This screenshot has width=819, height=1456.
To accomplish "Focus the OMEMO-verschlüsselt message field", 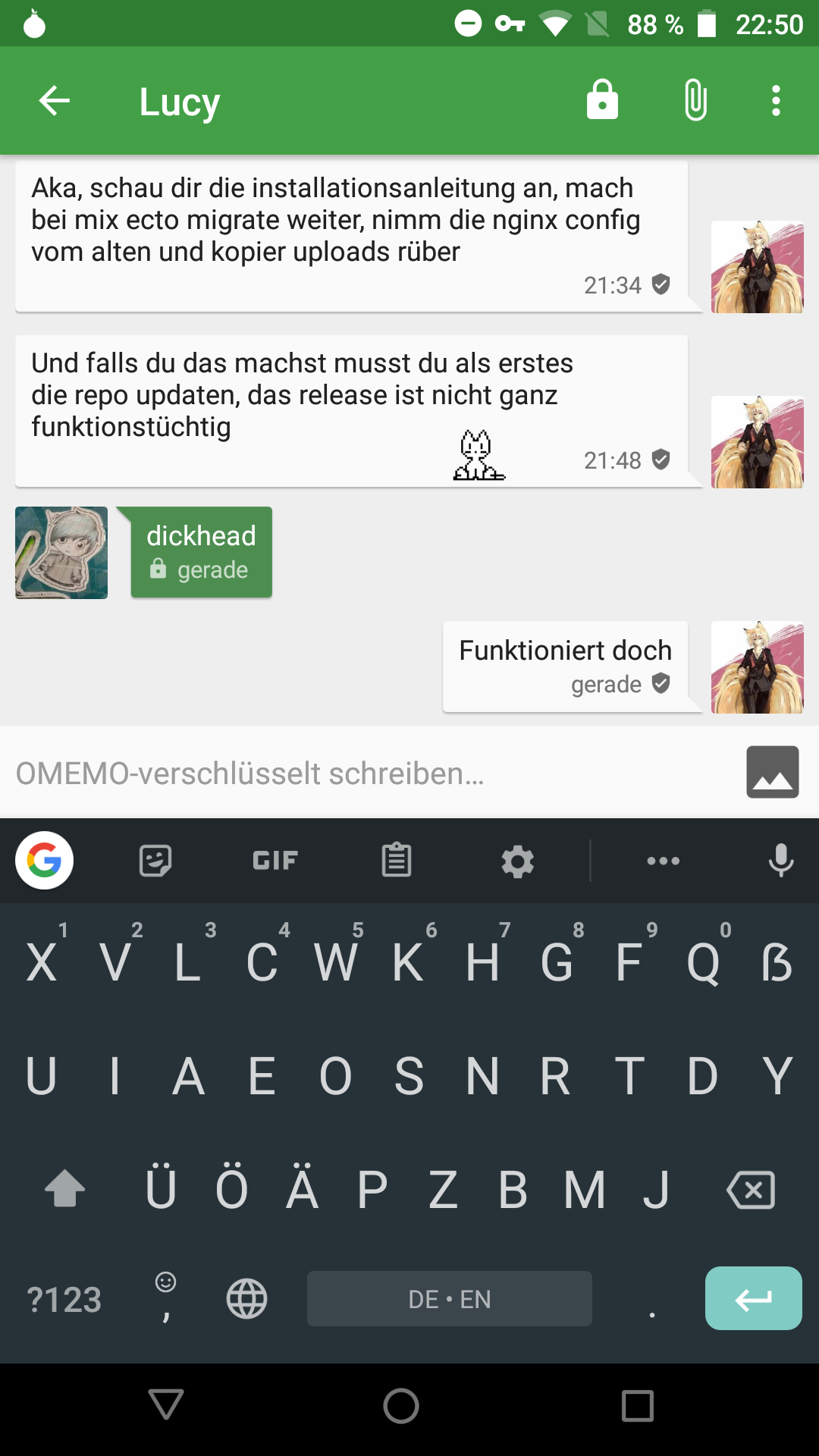I will [364, 773].
